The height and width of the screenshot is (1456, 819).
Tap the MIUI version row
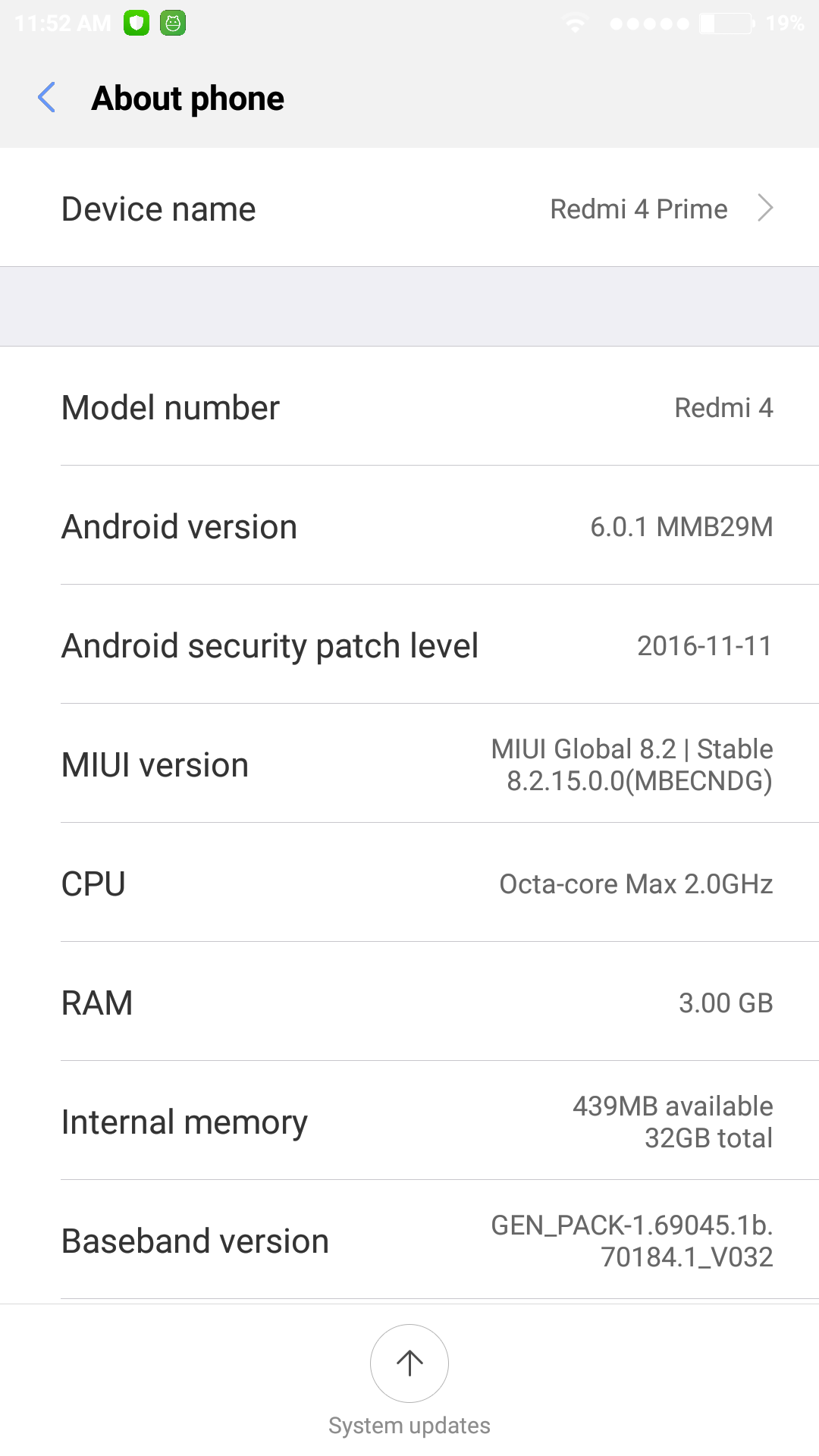click(x=409, y=764)
